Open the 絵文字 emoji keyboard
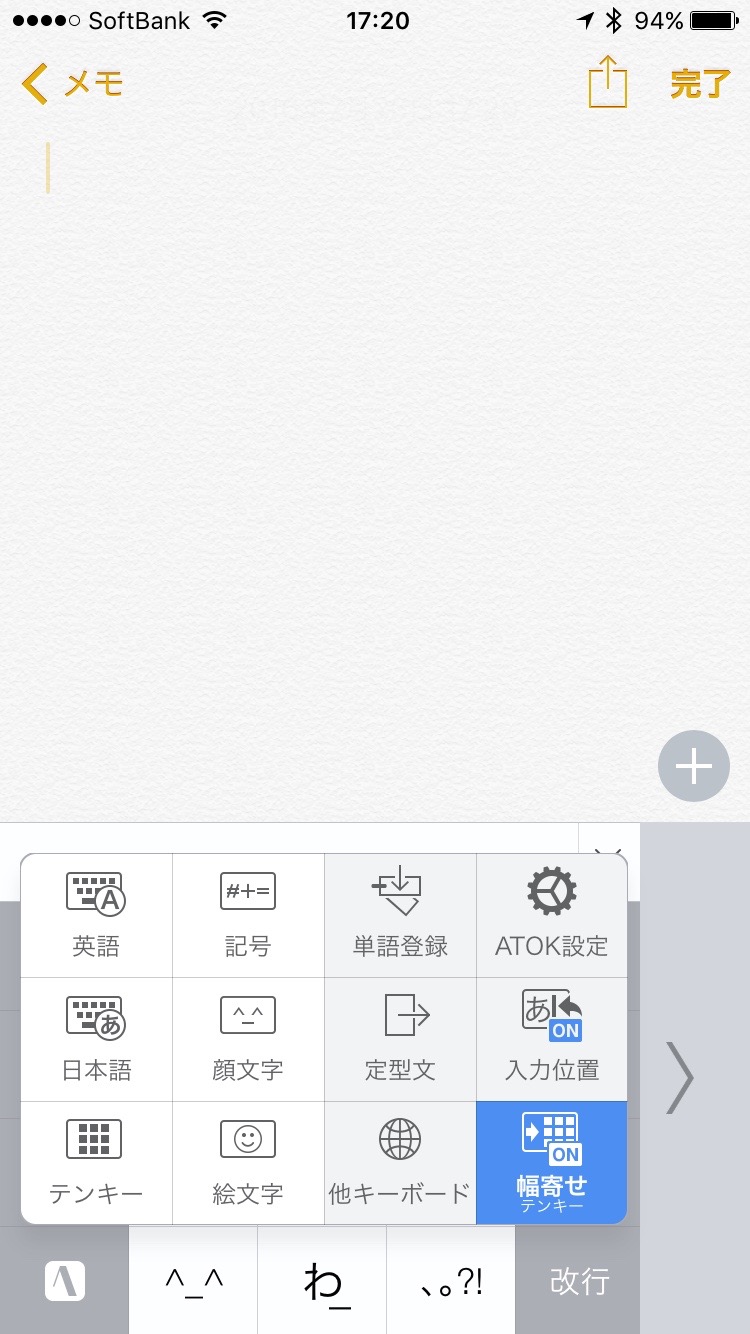Screen dimensions: 750x1334 coord(248,1163)
